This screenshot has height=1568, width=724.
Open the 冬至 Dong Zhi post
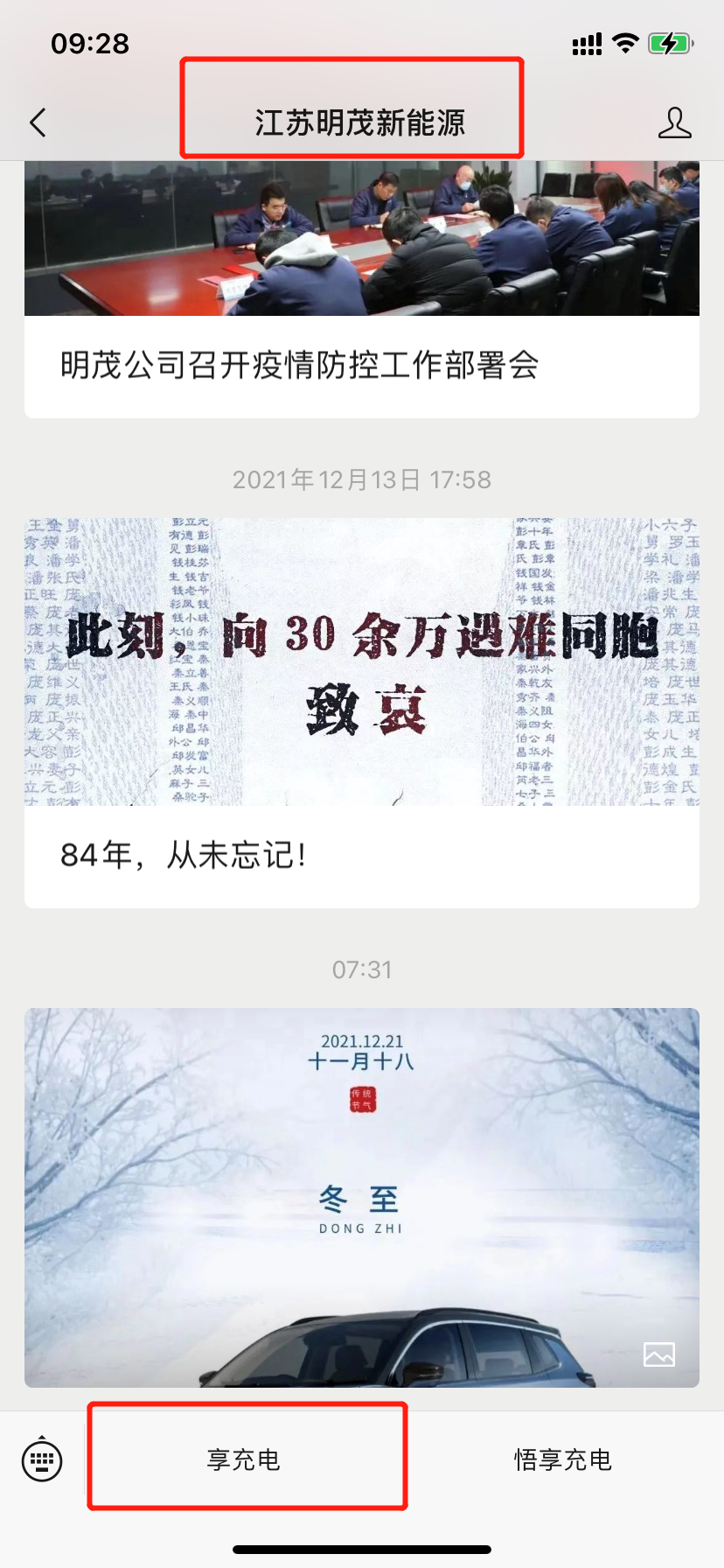[361, 1197]
